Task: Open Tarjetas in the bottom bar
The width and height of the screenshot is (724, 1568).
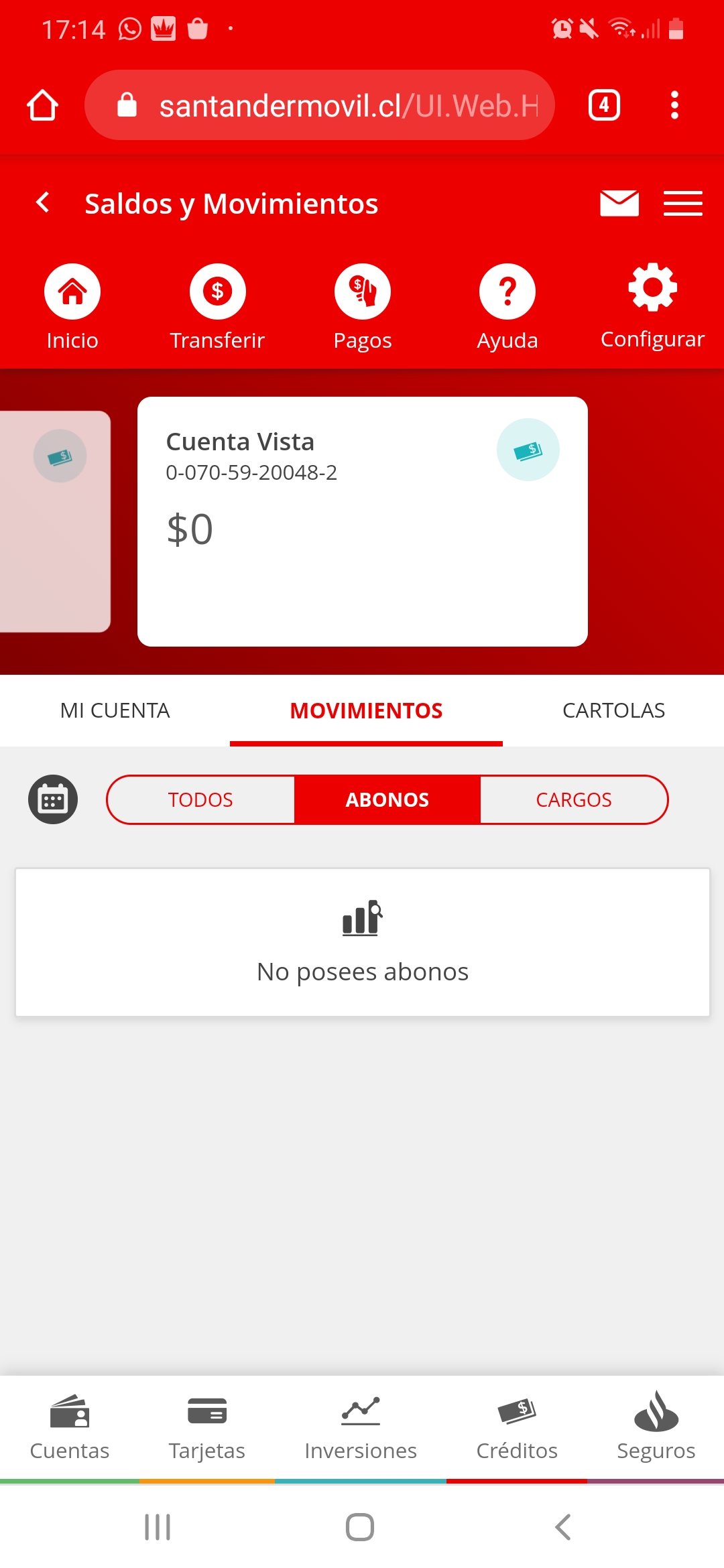Action: pos(207,1427)
